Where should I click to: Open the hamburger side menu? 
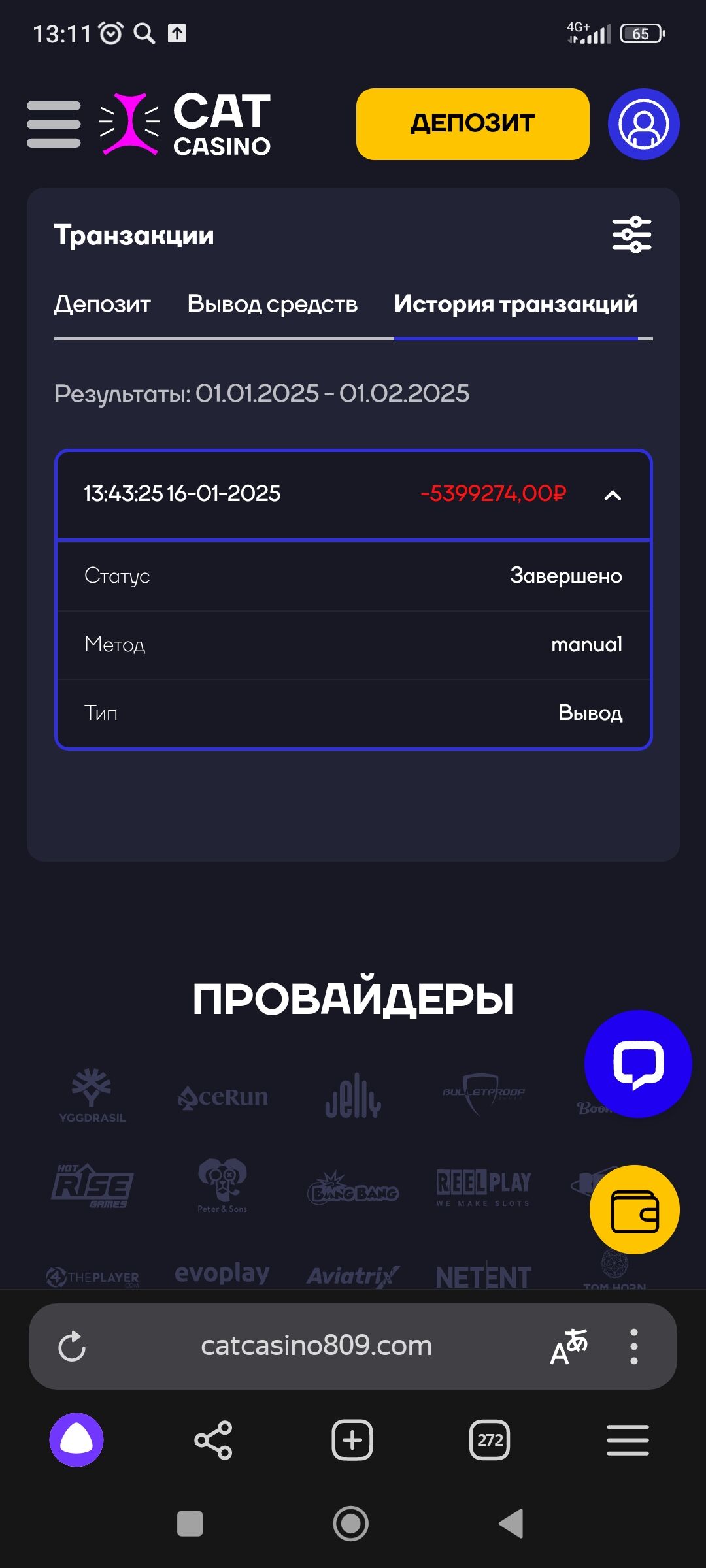(54, 124)
